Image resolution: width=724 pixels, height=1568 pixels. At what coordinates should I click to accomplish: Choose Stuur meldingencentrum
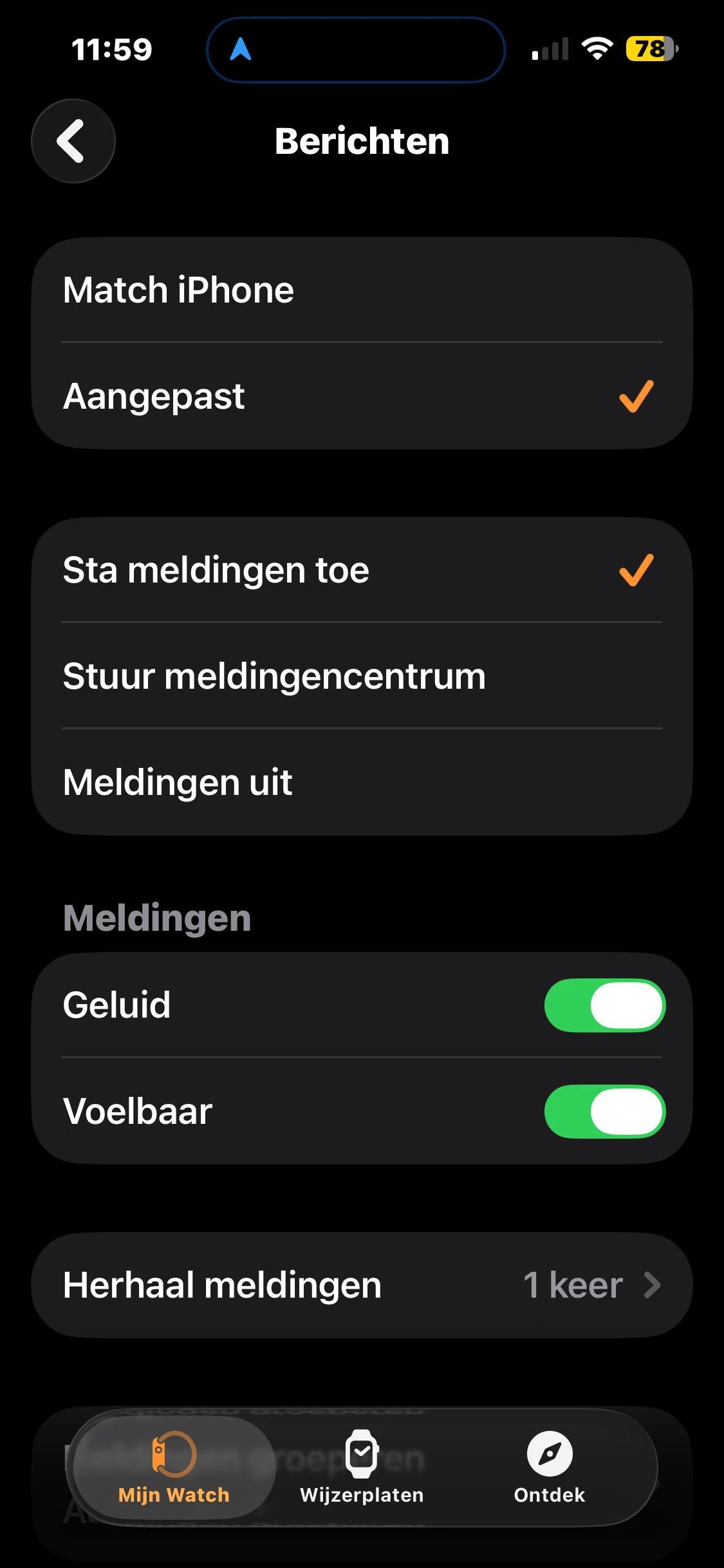tap(362, 677)
